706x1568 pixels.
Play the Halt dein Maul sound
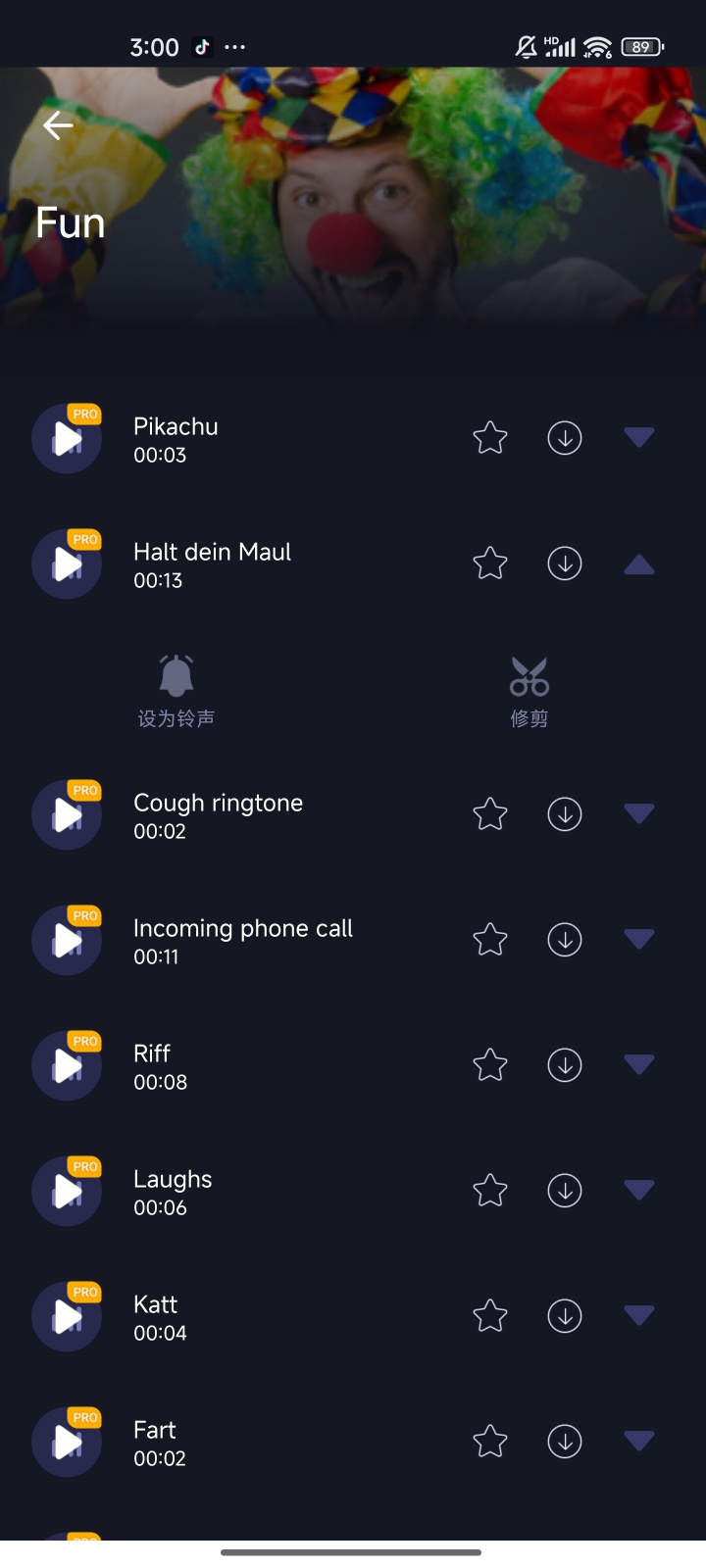pos(67,563)
